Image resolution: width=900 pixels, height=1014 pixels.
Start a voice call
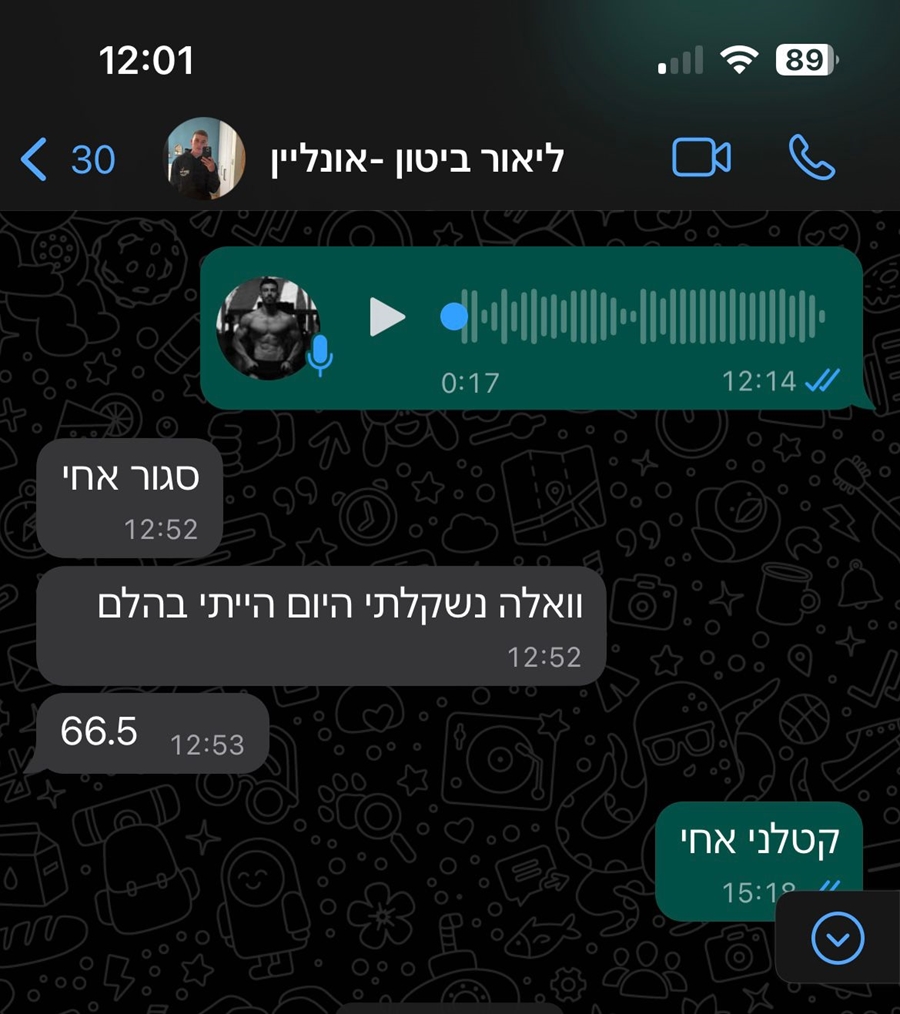click(x=811, y=159)
